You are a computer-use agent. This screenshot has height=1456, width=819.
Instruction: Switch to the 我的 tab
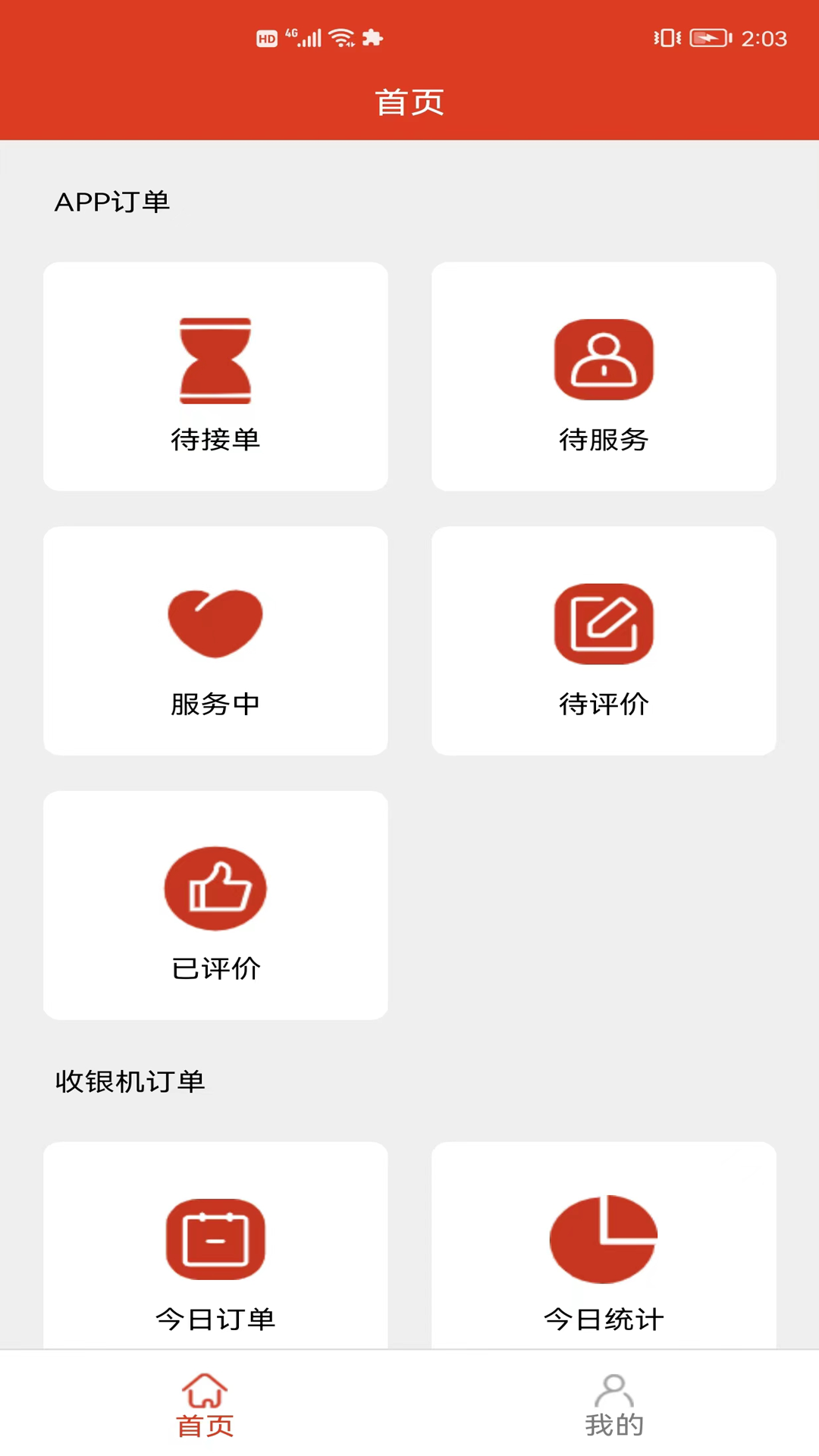click(x=614, y=1404)
